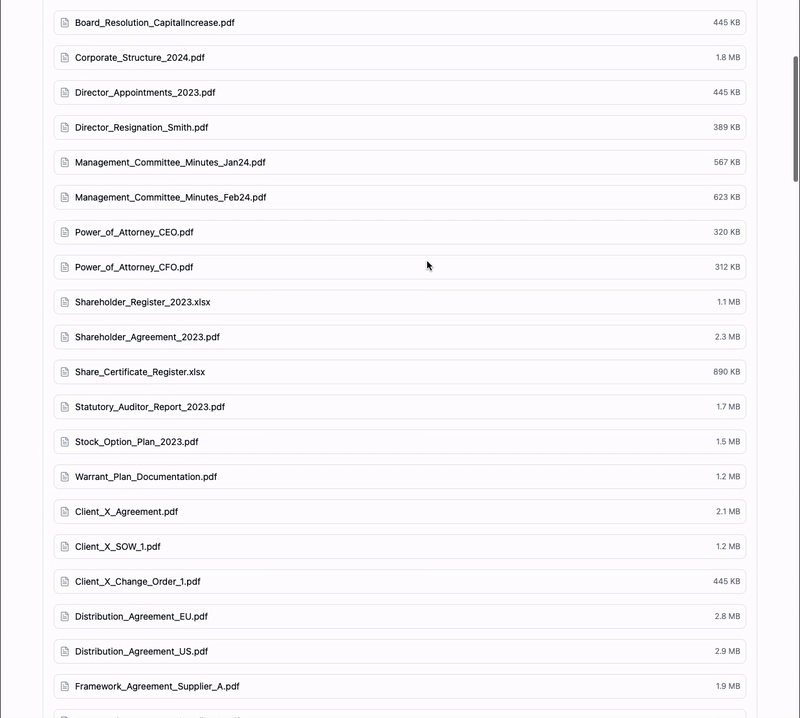Open Warrant_Plan_Documentation.pdf
This screenshot has width=800, height=718.
pyautogui.click(x=145, y=477)
